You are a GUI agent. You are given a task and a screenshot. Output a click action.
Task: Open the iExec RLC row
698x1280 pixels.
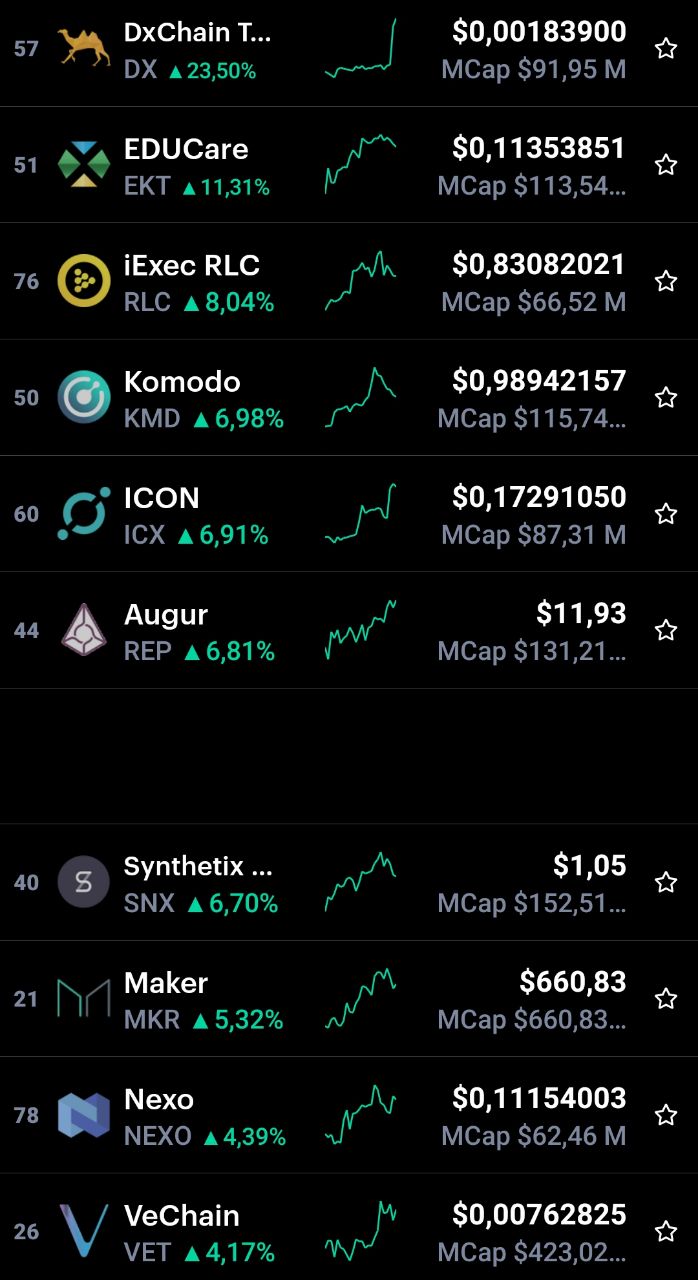click(x=349, y=281)
